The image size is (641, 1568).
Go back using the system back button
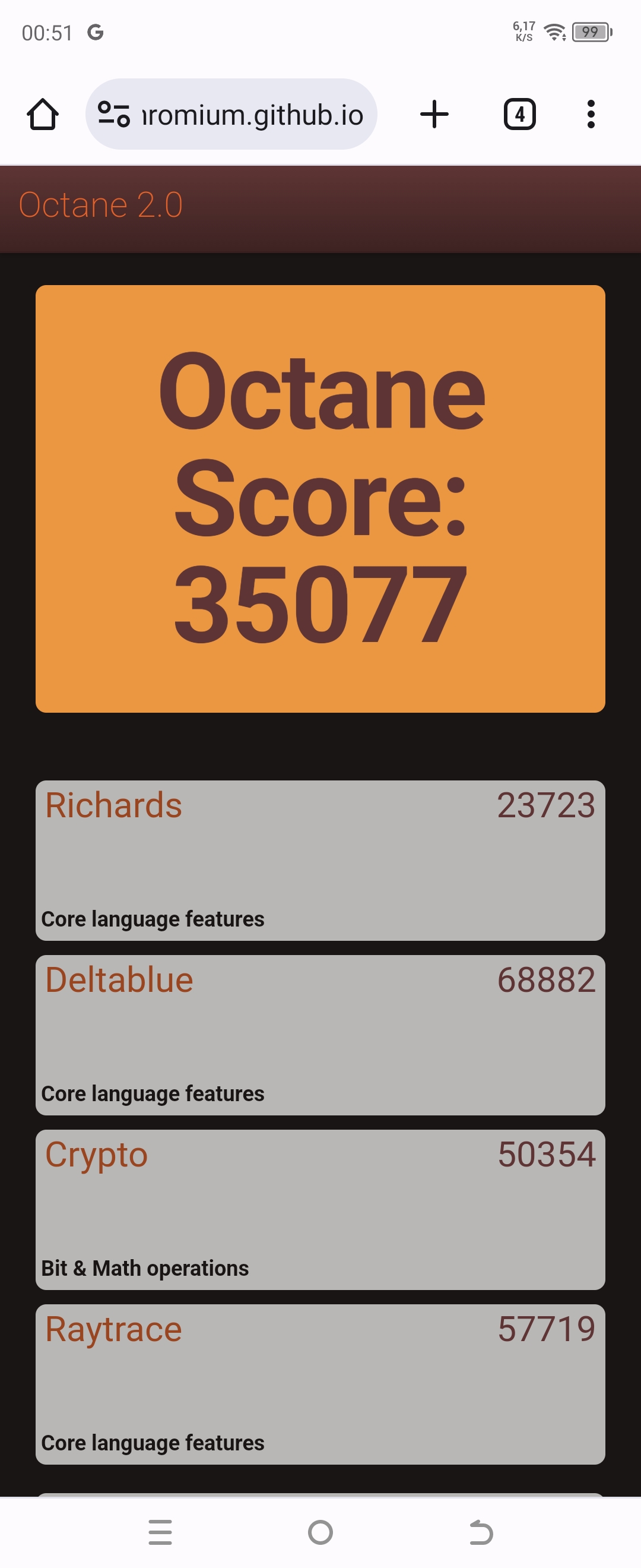[x=480, y=1532]
